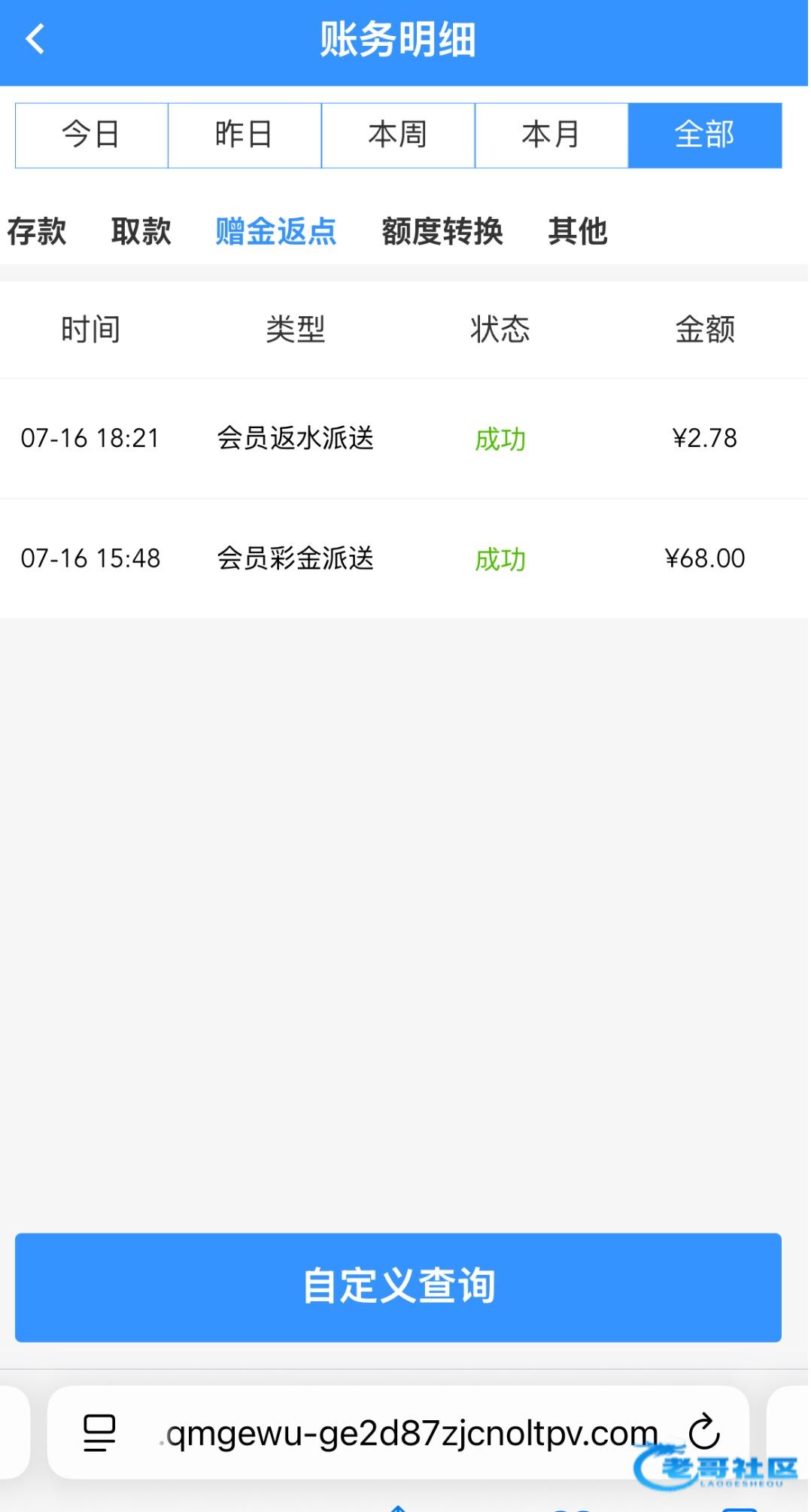Screen dimensions: 811x1512
Task: Switch to 其他 category
Action: click(x=578, y=231)
